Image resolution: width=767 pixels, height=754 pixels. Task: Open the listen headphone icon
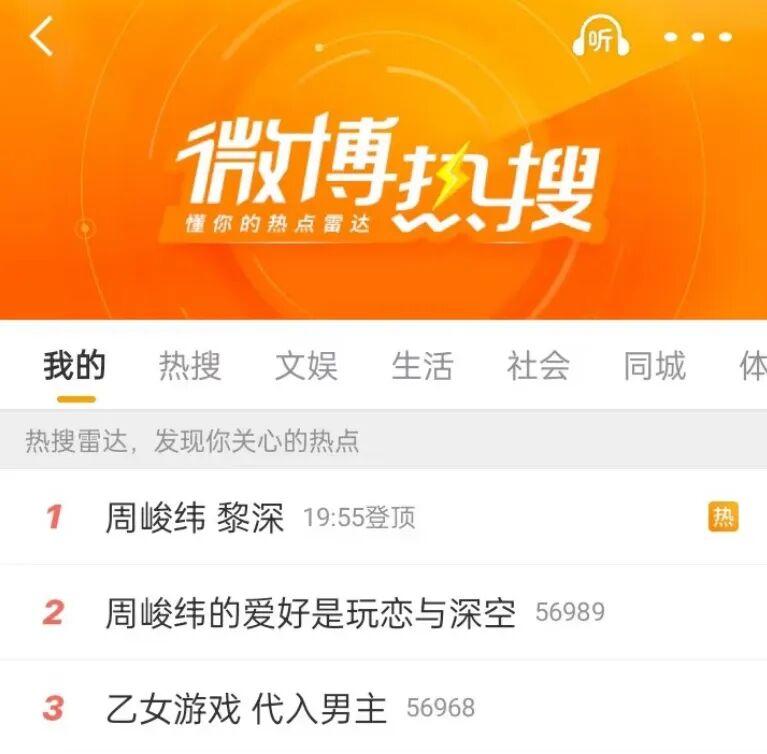(x=601, y=39)
